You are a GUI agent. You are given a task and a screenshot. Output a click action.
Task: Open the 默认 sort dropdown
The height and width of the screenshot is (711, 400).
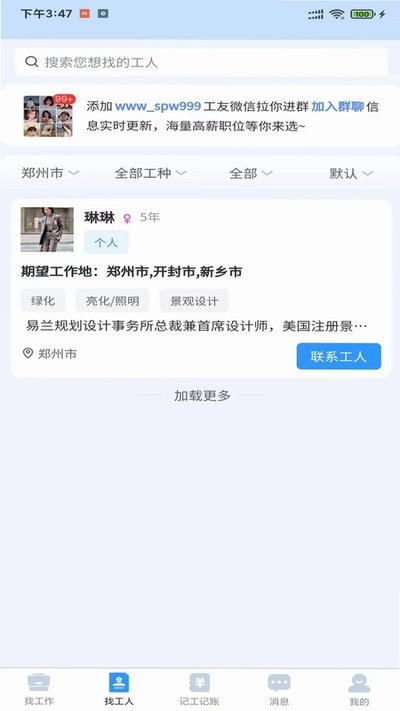click(351, 173)
